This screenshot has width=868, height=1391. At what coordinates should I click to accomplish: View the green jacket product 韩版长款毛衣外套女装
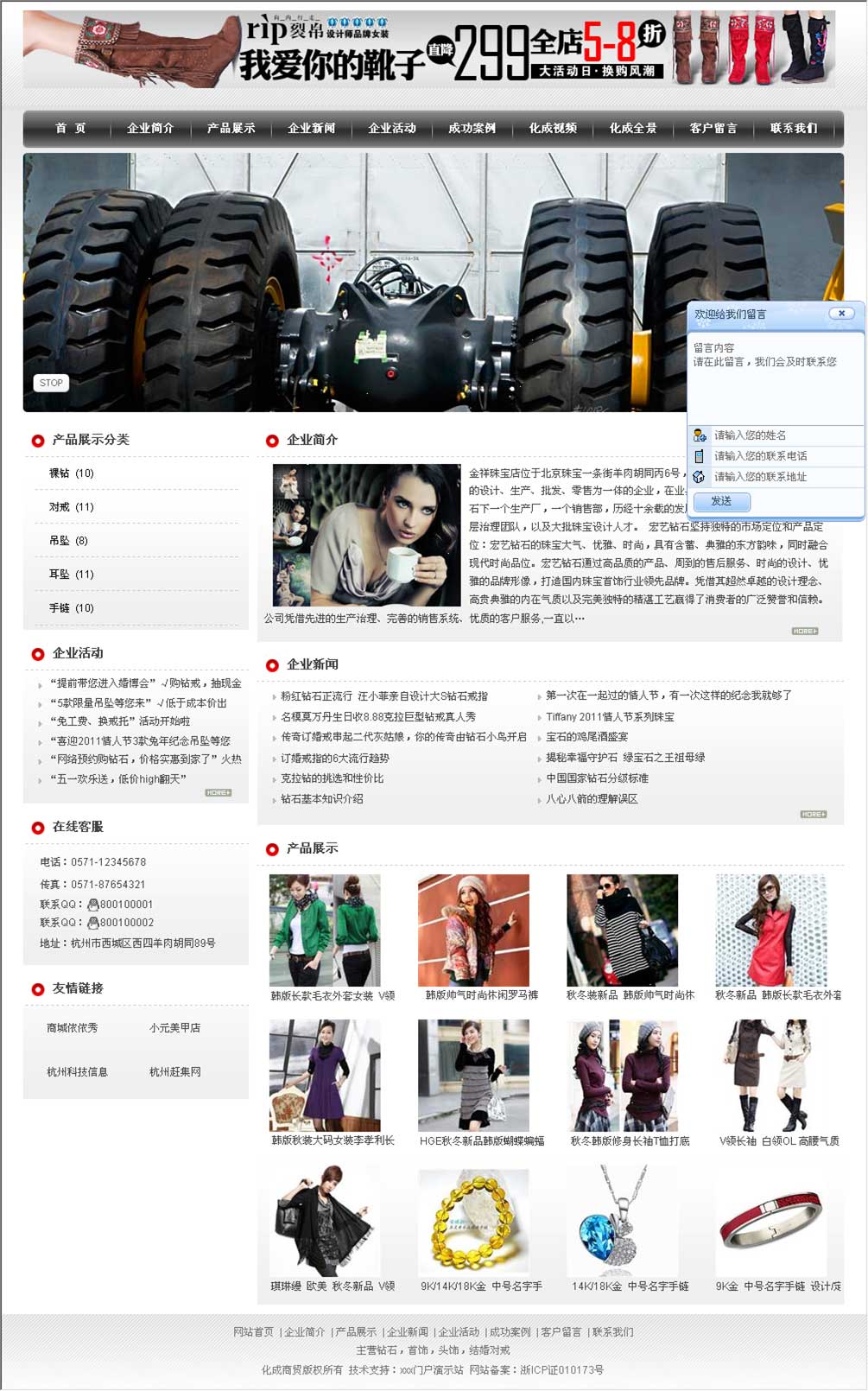tap(325, 931)
